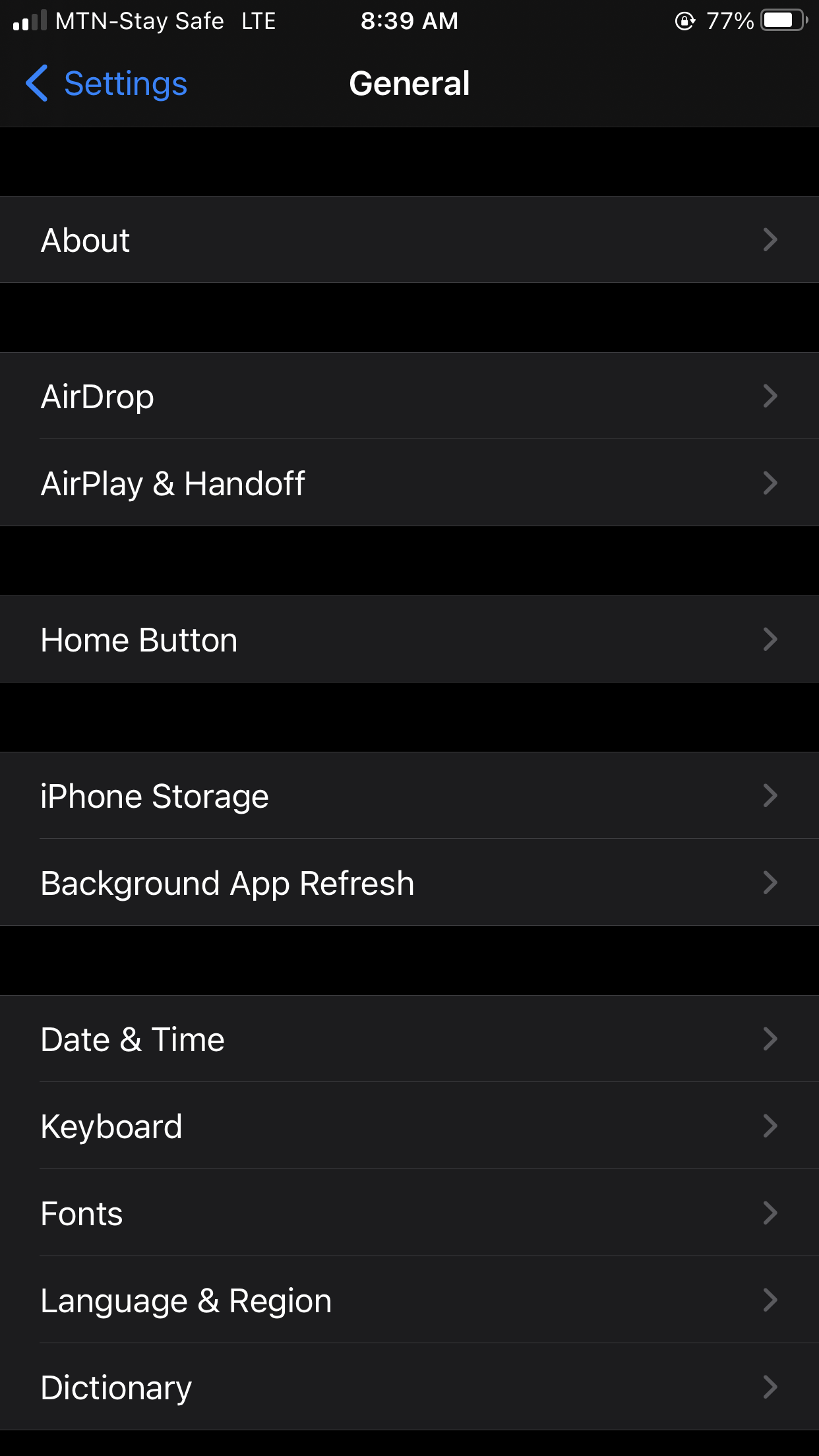Go back to Settings
819x1456 pixels.
point(107,84)
